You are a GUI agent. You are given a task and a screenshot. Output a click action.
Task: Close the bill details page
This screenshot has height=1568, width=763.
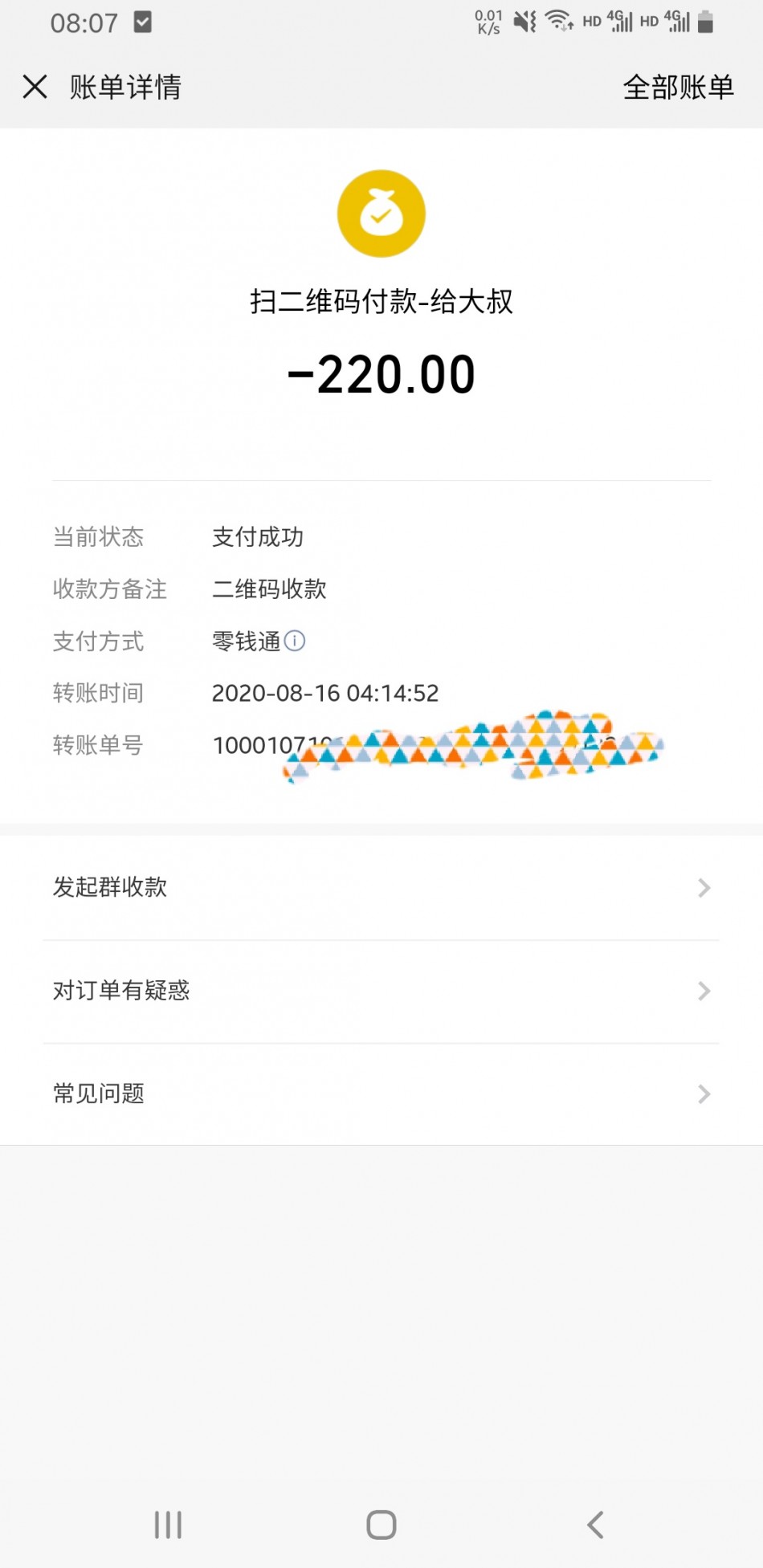pyautogui.click(x=35, y=87)
